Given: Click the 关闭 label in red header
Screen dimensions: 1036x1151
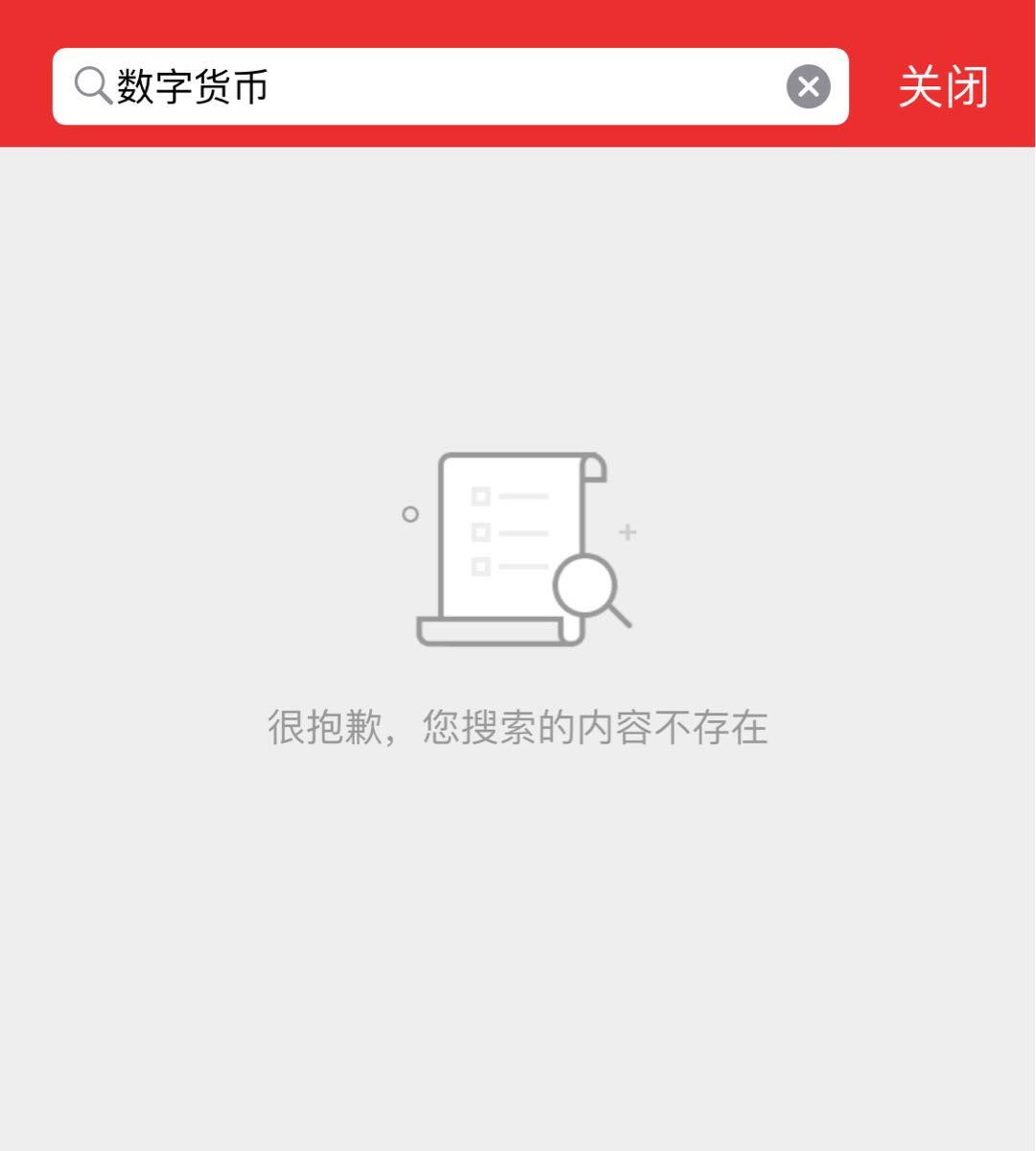Looking at the screenshot, I should pos(943,87).
